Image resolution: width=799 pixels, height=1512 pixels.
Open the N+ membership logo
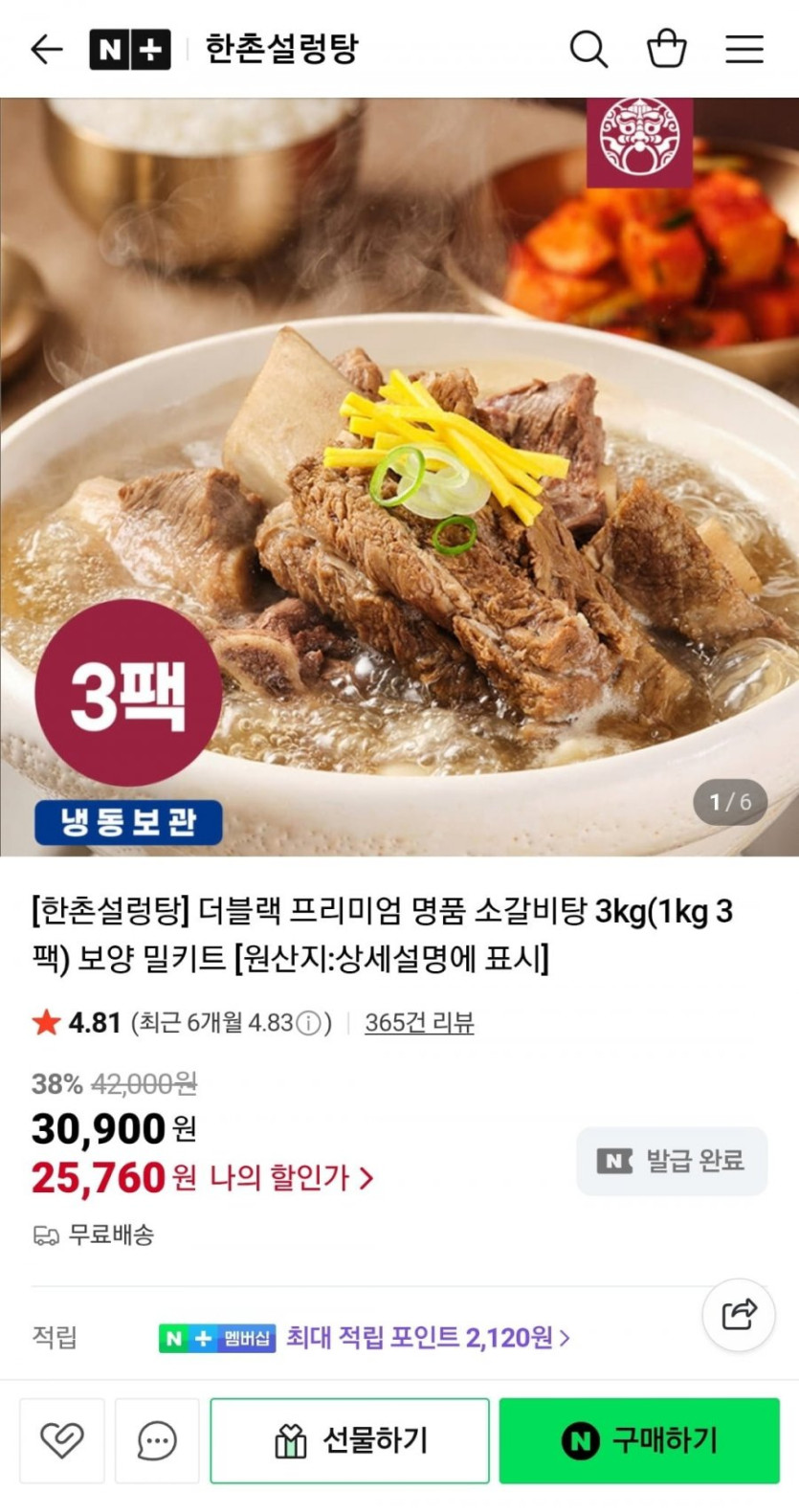[x=129, y=49]
